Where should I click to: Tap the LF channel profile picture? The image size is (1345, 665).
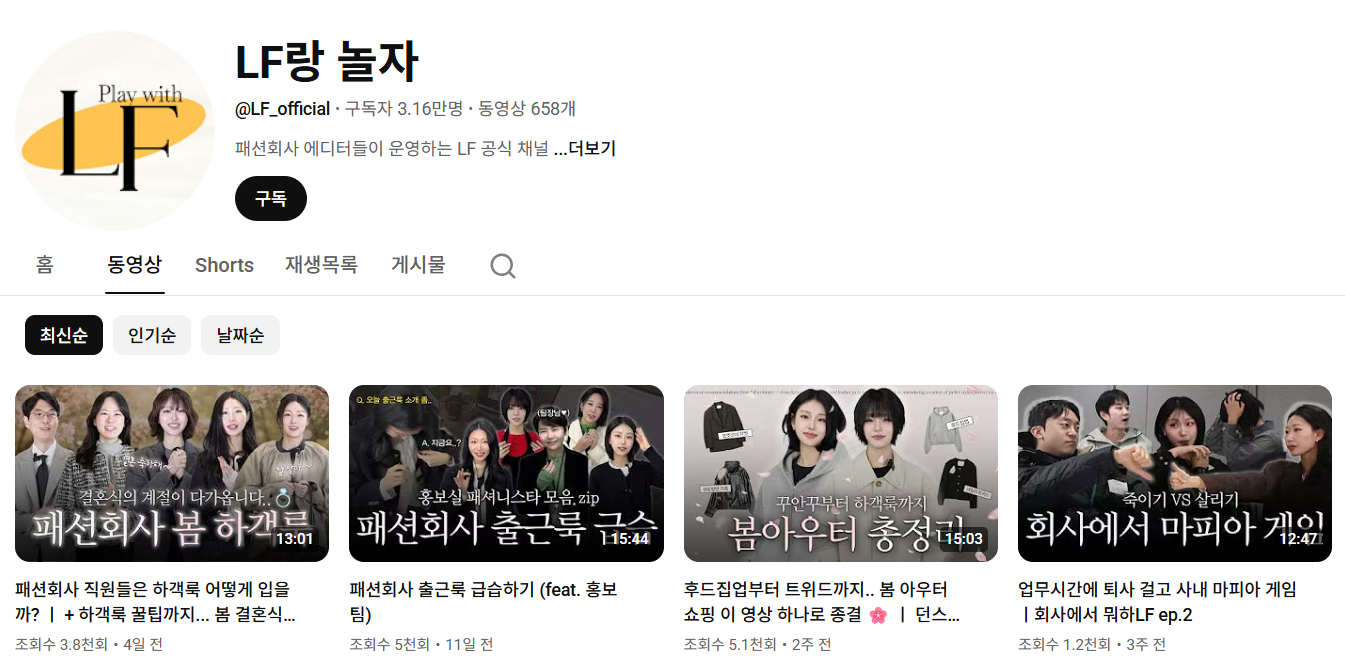[114, 130]
